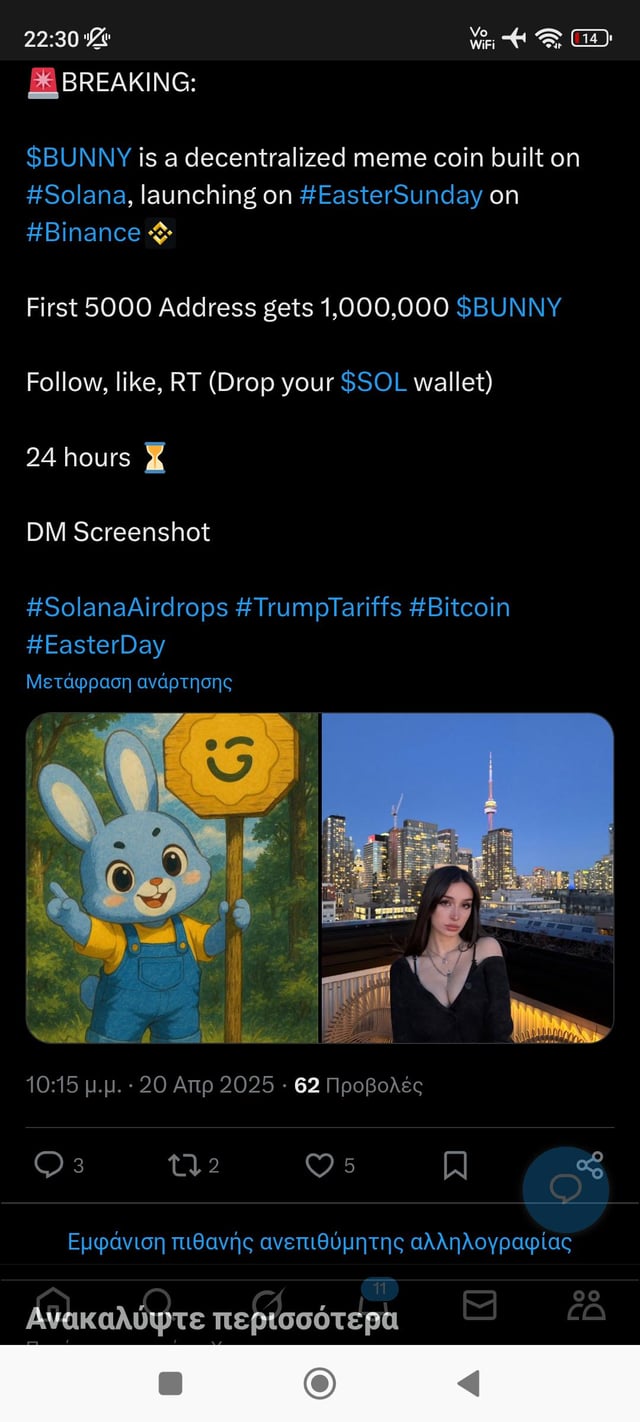
Task: Show Εμφάνιση πιθανής ανεπιθύμητης αλληλογραφίας replies
Action: [319, 1243]
